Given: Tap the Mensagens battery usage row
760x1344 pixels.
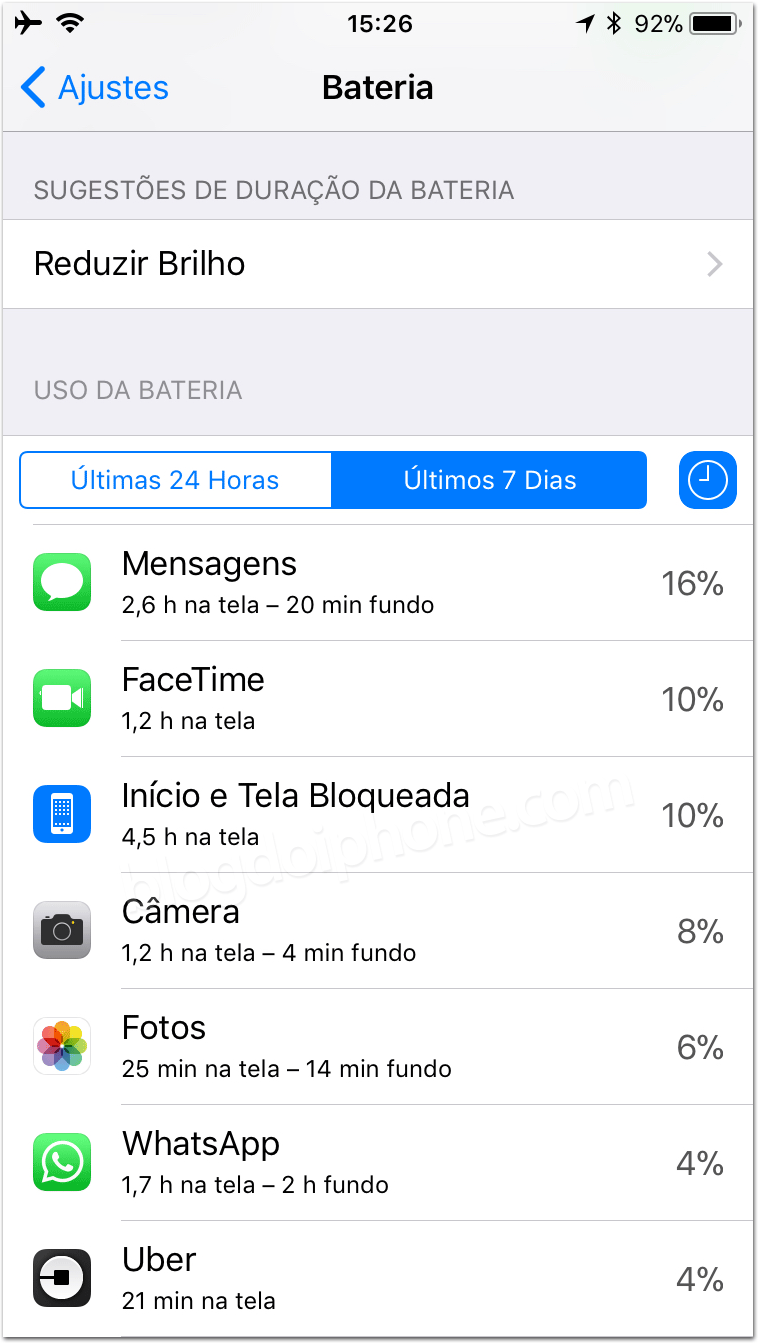Looking at the screenshot, I should [378, 582].
